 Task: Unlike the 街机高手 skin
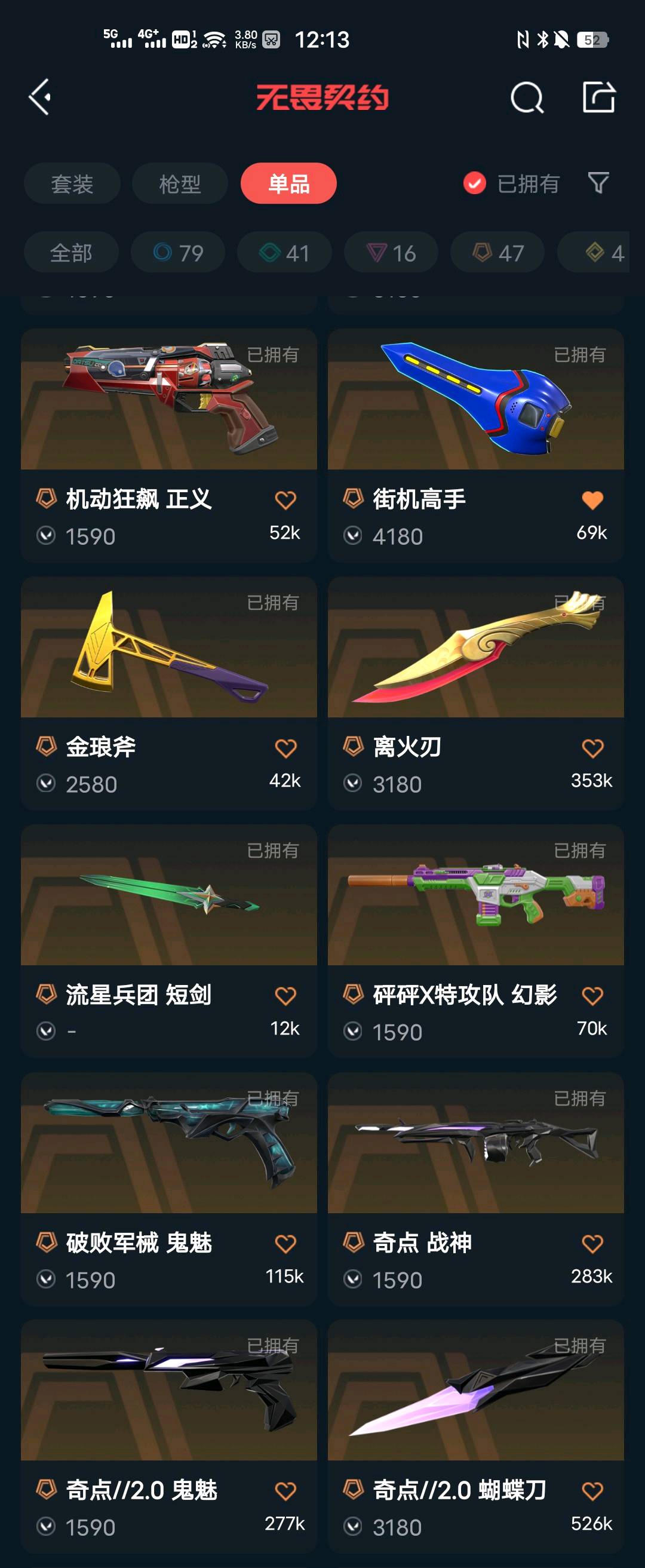592,501
